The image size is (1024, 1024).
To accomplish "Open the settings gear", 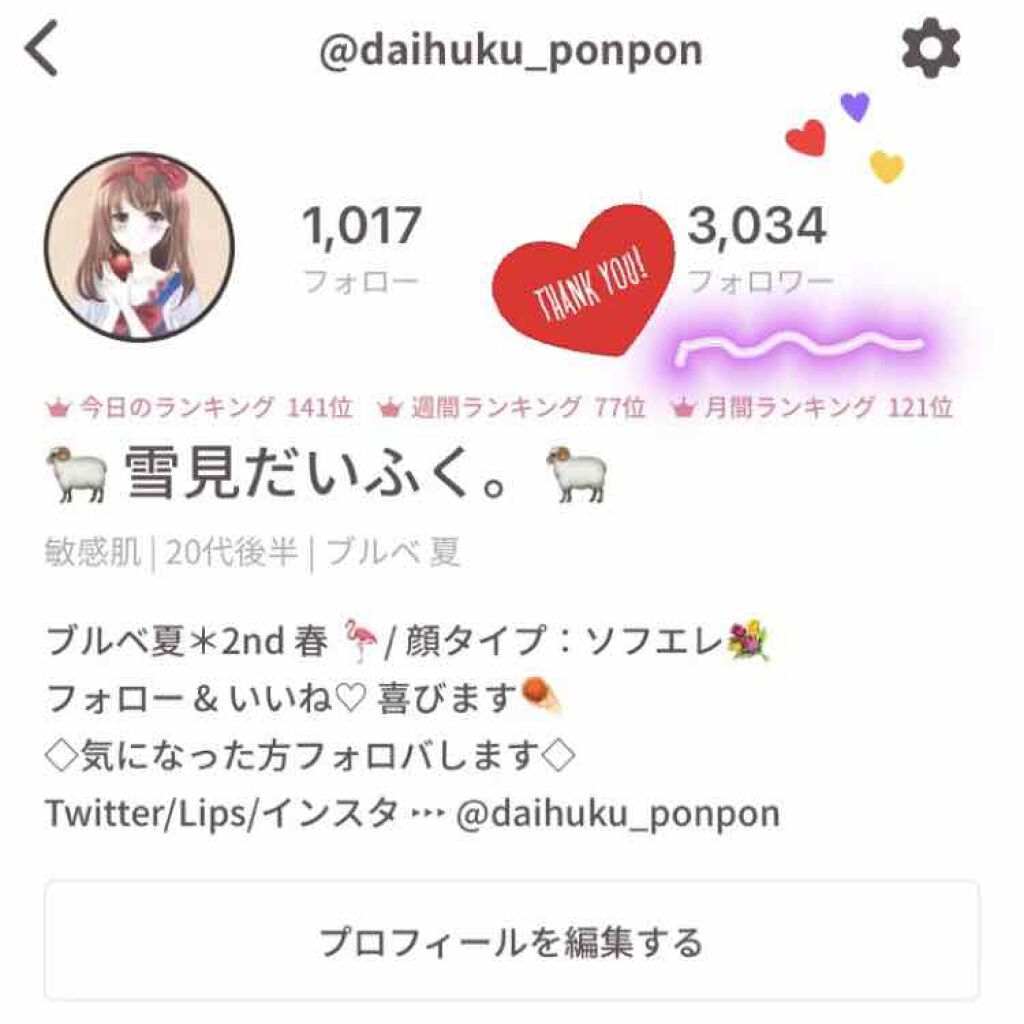I will [930, 48].
